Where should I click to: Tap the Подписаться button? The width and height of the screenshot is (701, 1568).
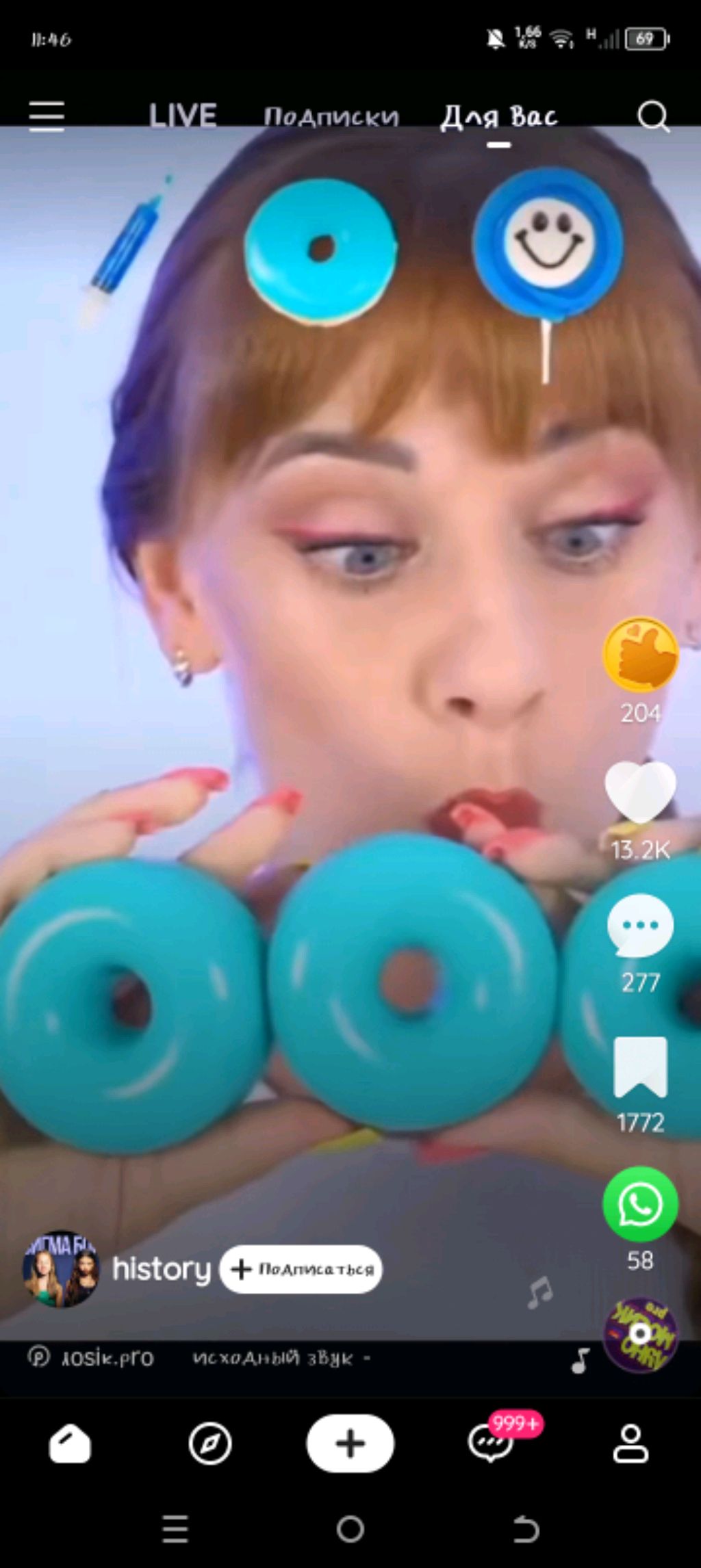[301, 1270]
